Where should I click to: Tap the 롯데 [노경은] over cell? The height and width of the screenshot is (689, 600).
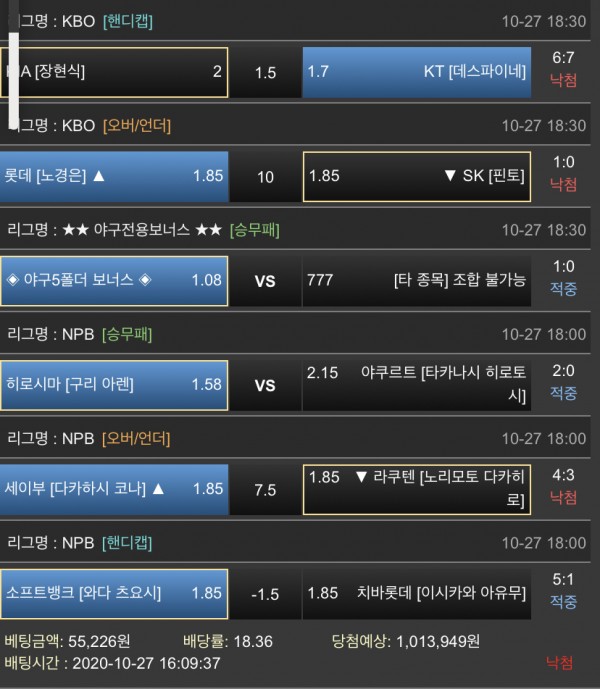tap(114, 176)
